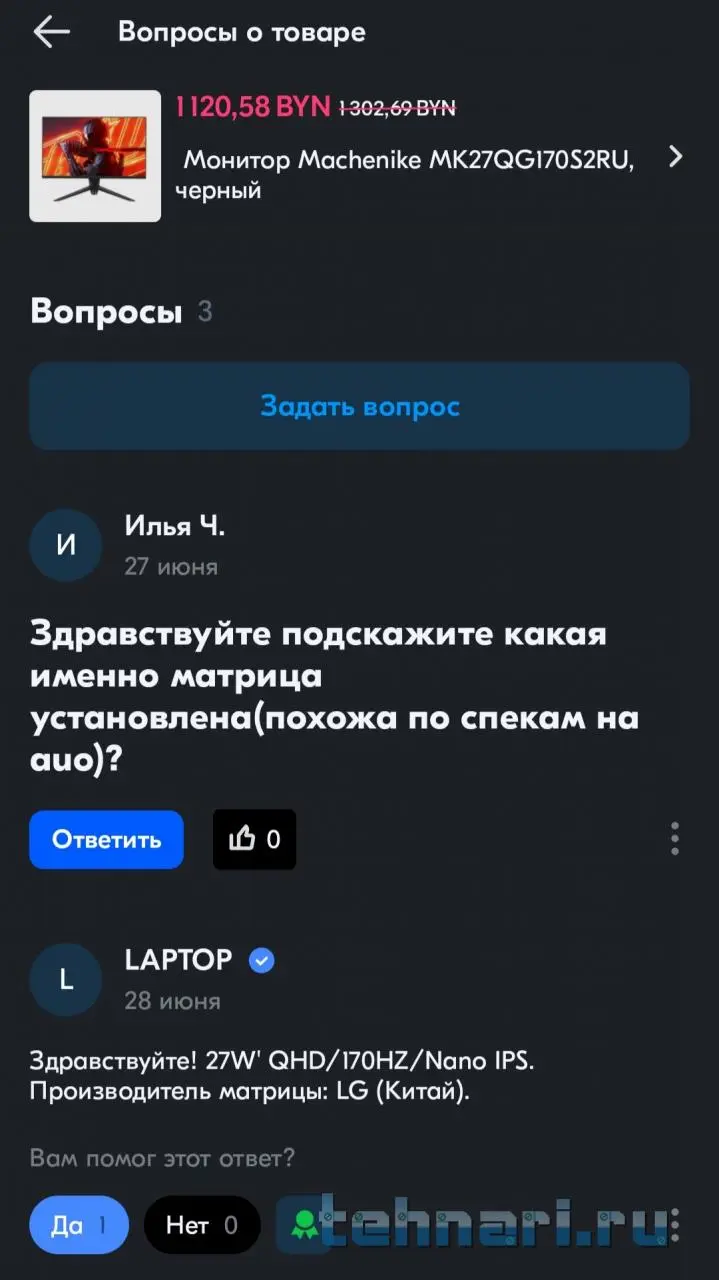Mark the LAPTOP answer as helpful with Да

pos(79,1225)
